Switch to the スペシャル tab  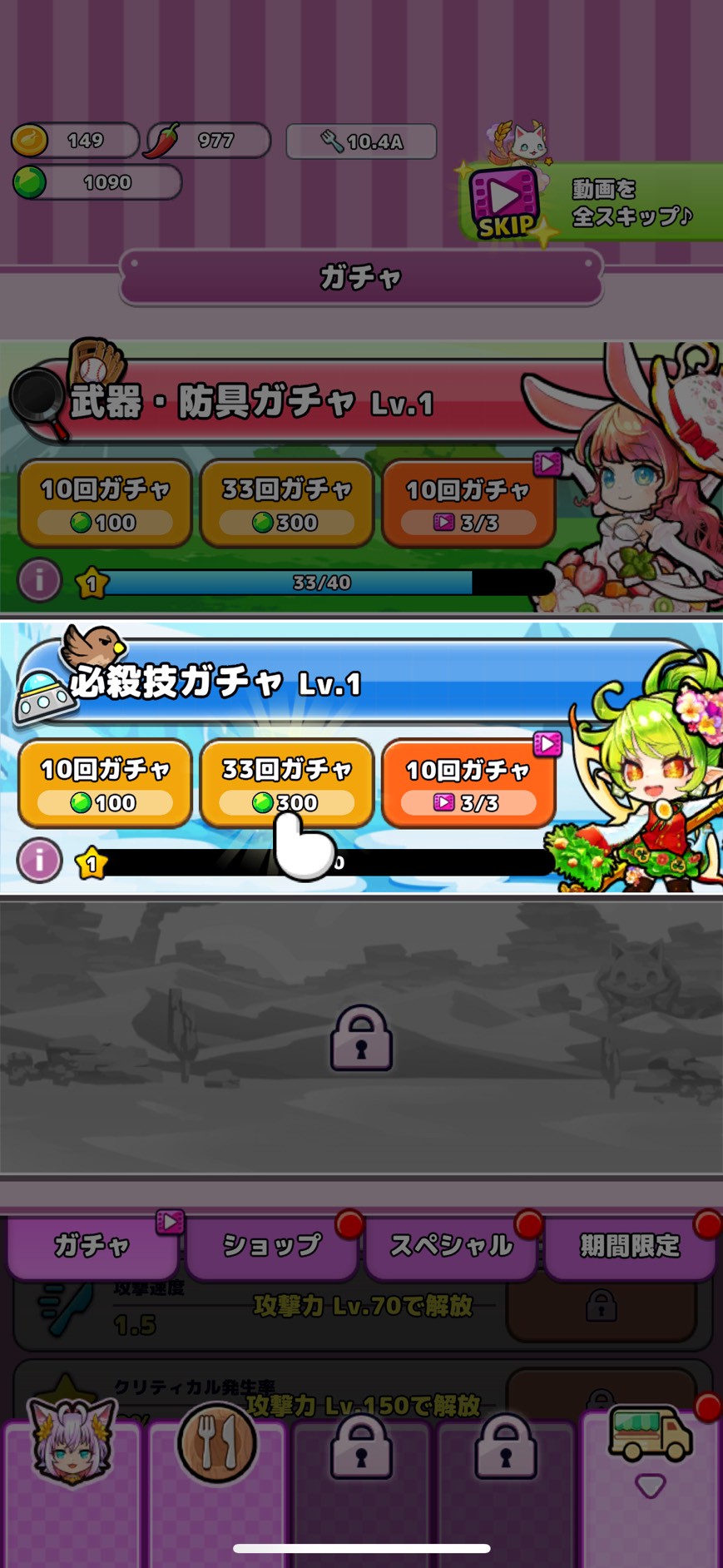point(451,1246)
